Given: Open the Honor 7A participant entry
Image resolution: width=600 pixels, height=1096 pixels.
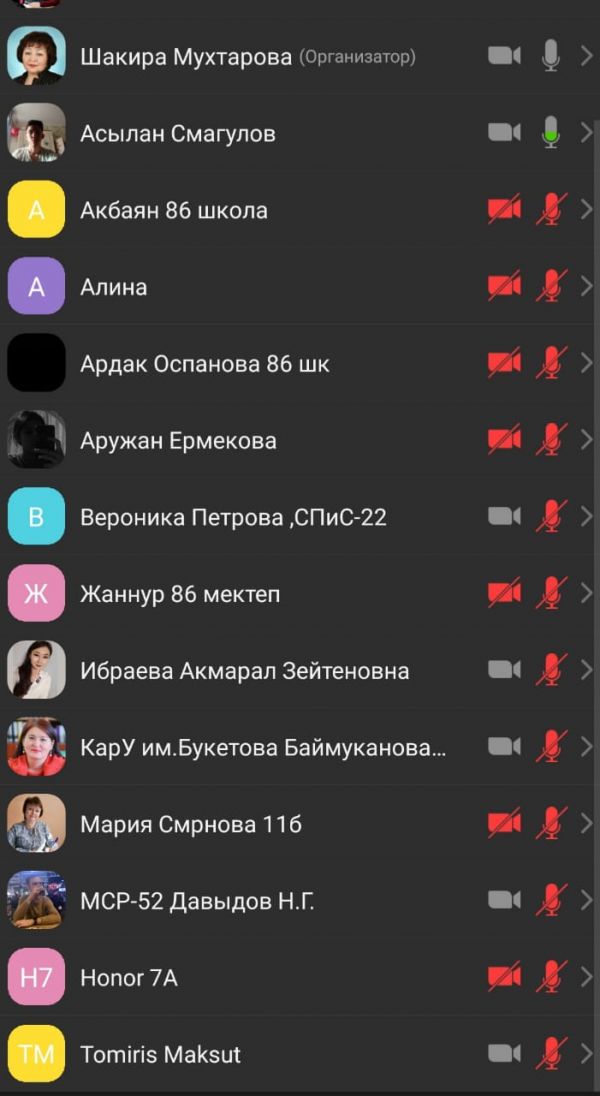Looking at the screenshot, I should pyautogui.click(x=129, y=977).
